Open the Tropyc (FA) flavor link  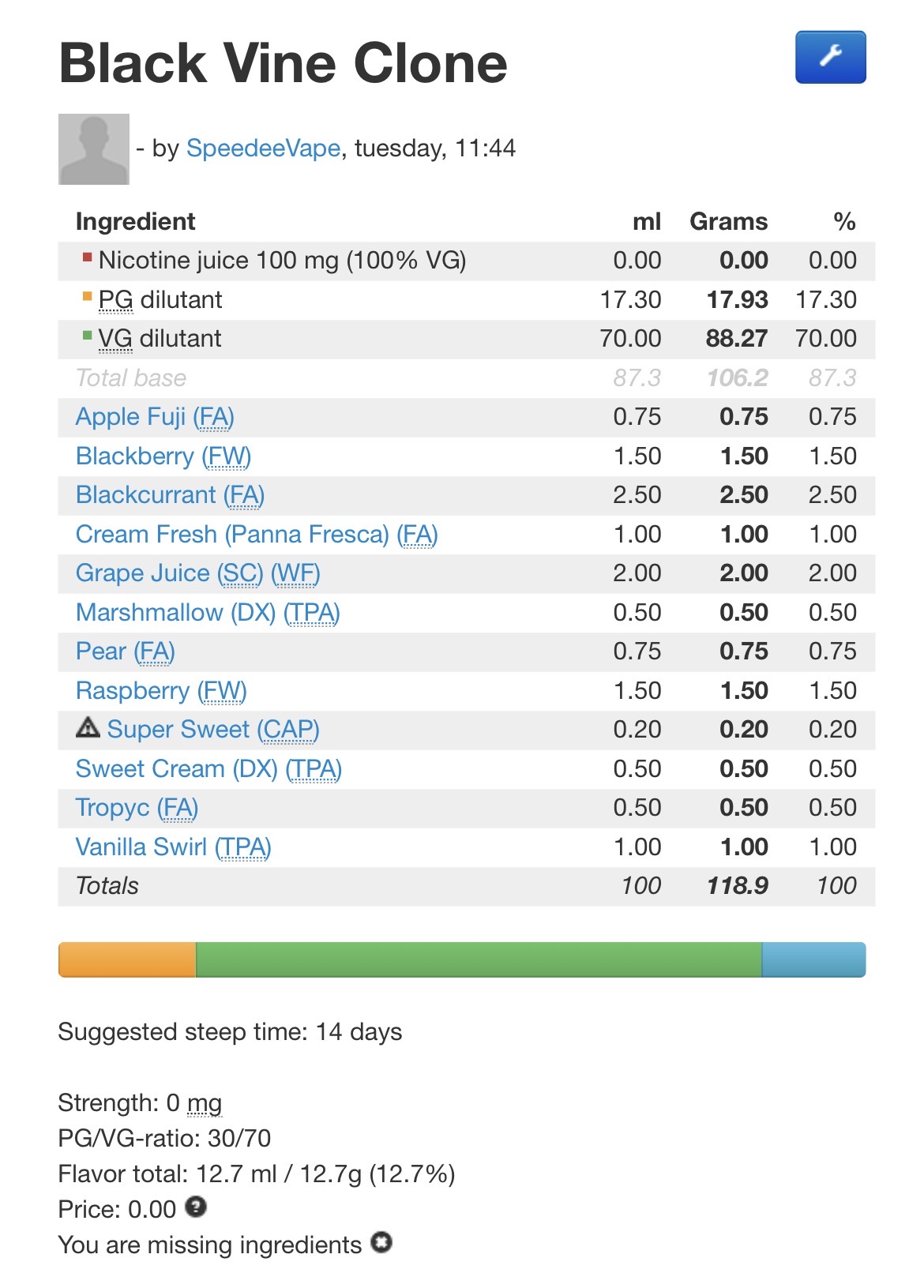coord(137,808)
